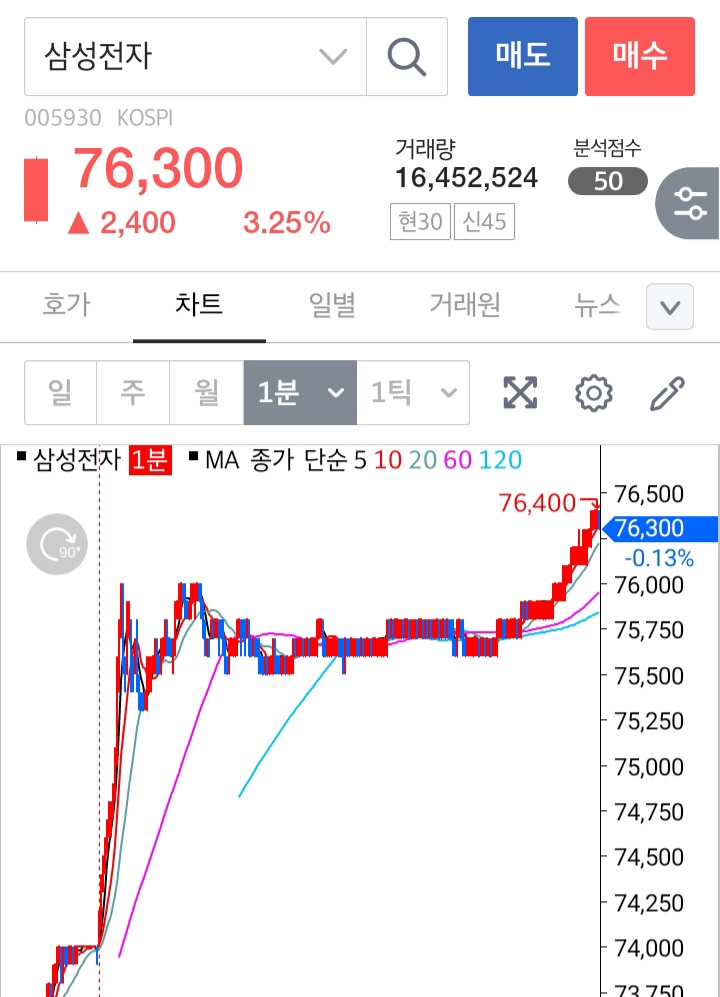This screenshot has width=720, height=997.
Task: Expand the tab list chevron
Action: [670, 307]
